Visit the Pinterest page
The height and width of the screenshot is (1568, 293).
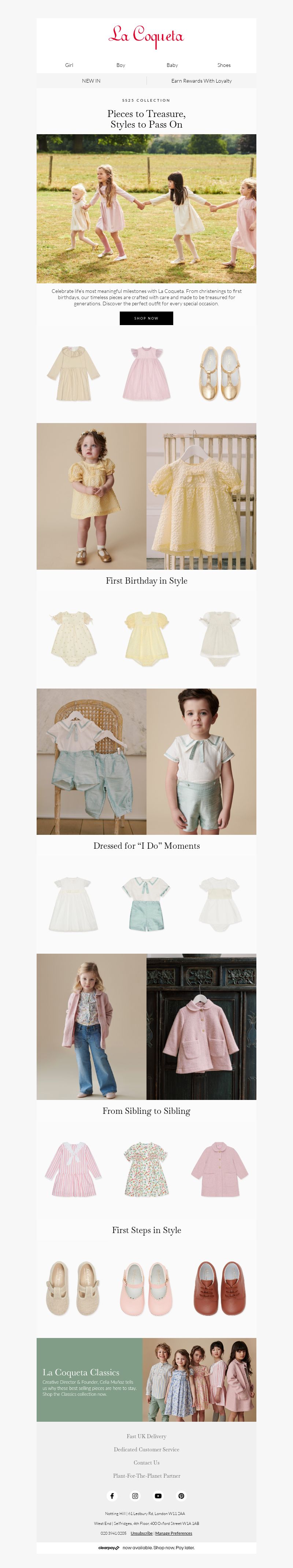pos(181,1496)
